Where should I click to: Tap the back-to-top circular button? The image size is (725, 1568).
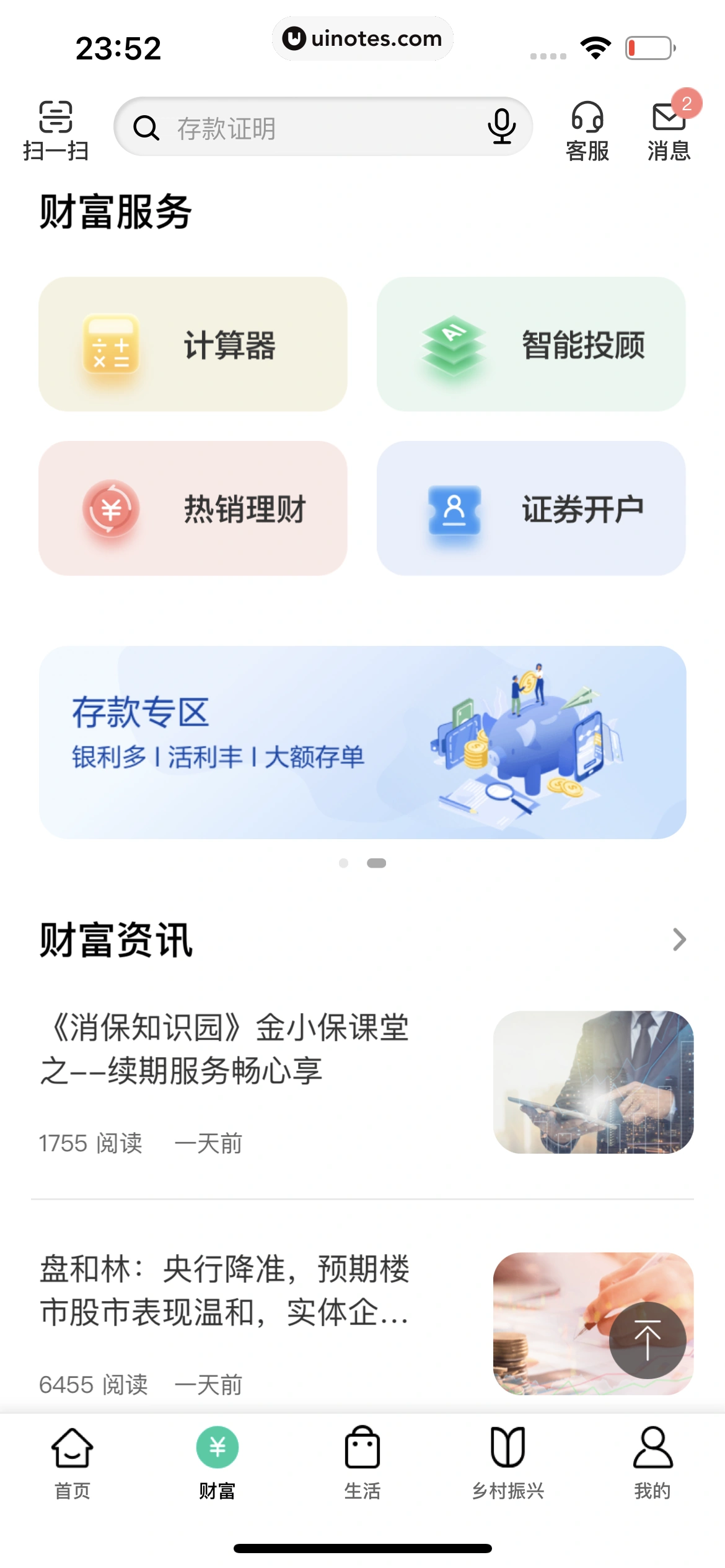(648, 1341)
